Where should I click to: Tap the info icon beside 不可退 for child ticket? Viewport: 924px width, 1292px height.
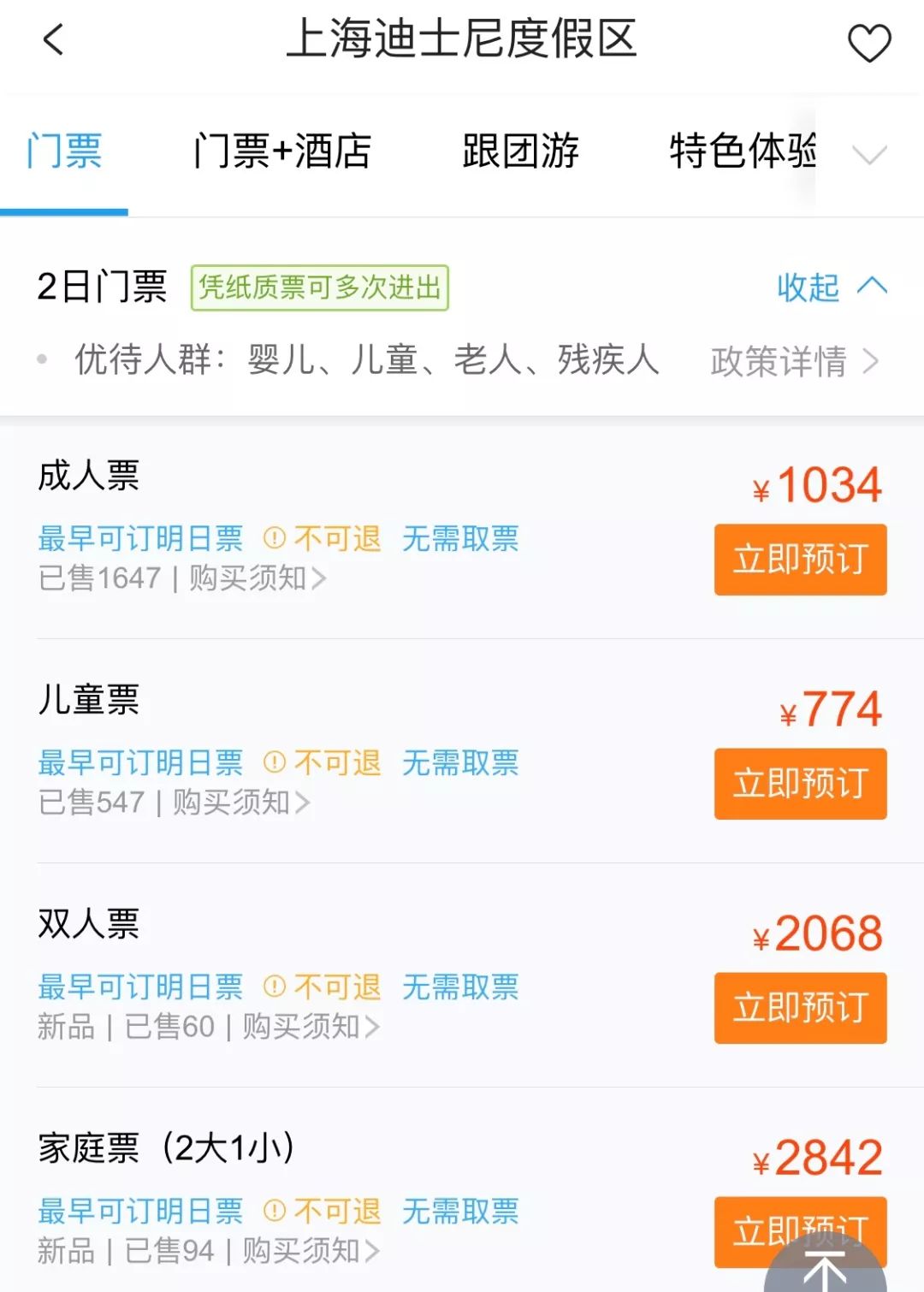pos(274,763)
